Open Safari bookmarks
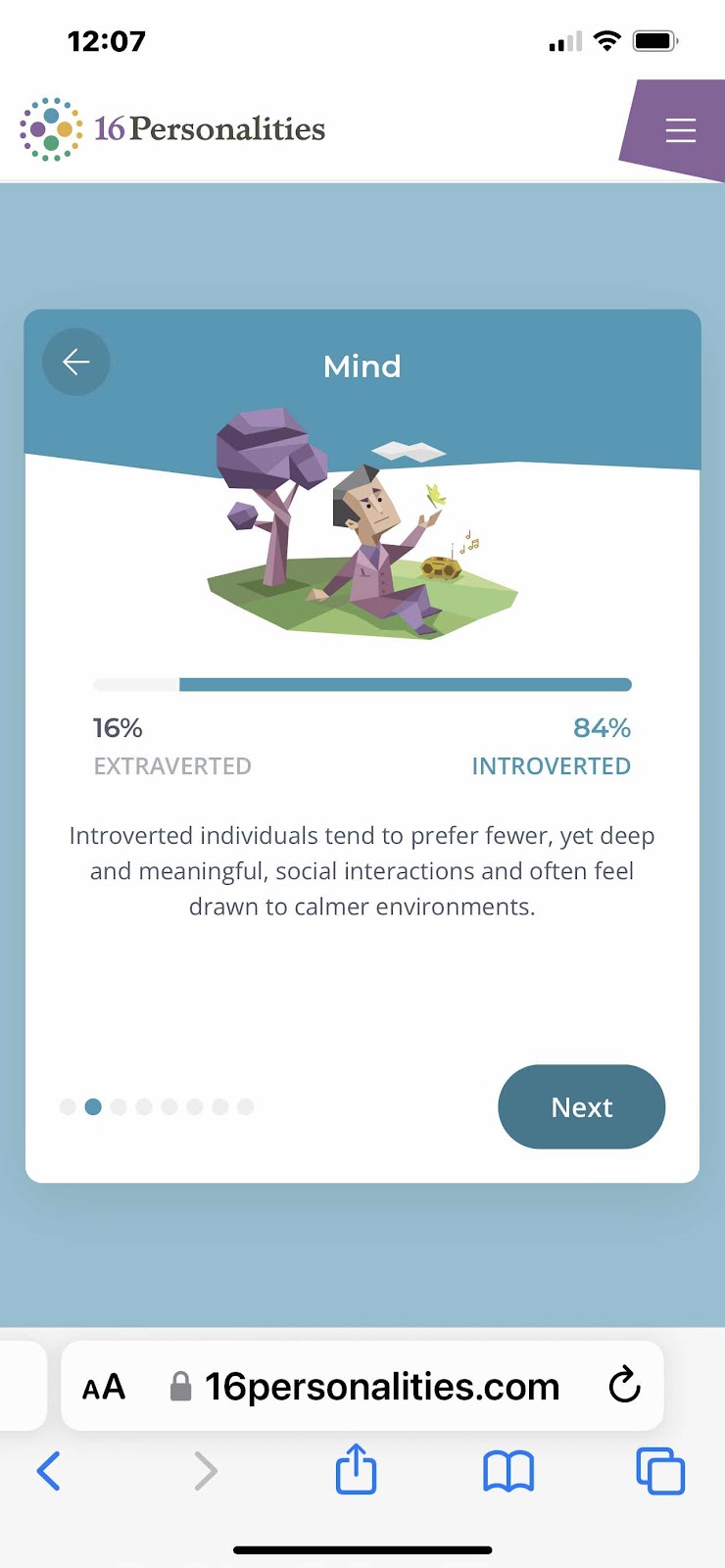Screen dimensions: 725x1568 click(x=508, y=1470)
